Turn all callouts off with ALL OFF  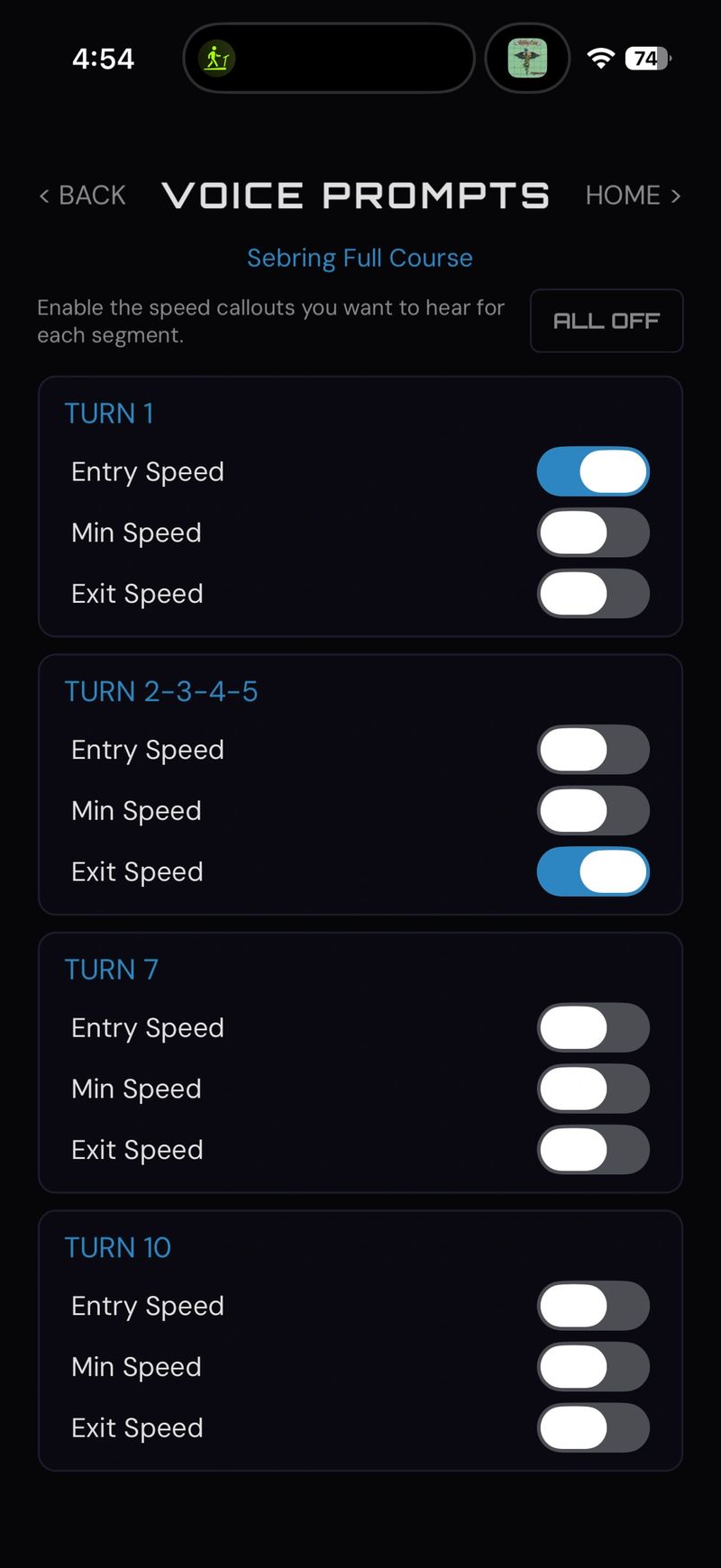tap(606, 321)
